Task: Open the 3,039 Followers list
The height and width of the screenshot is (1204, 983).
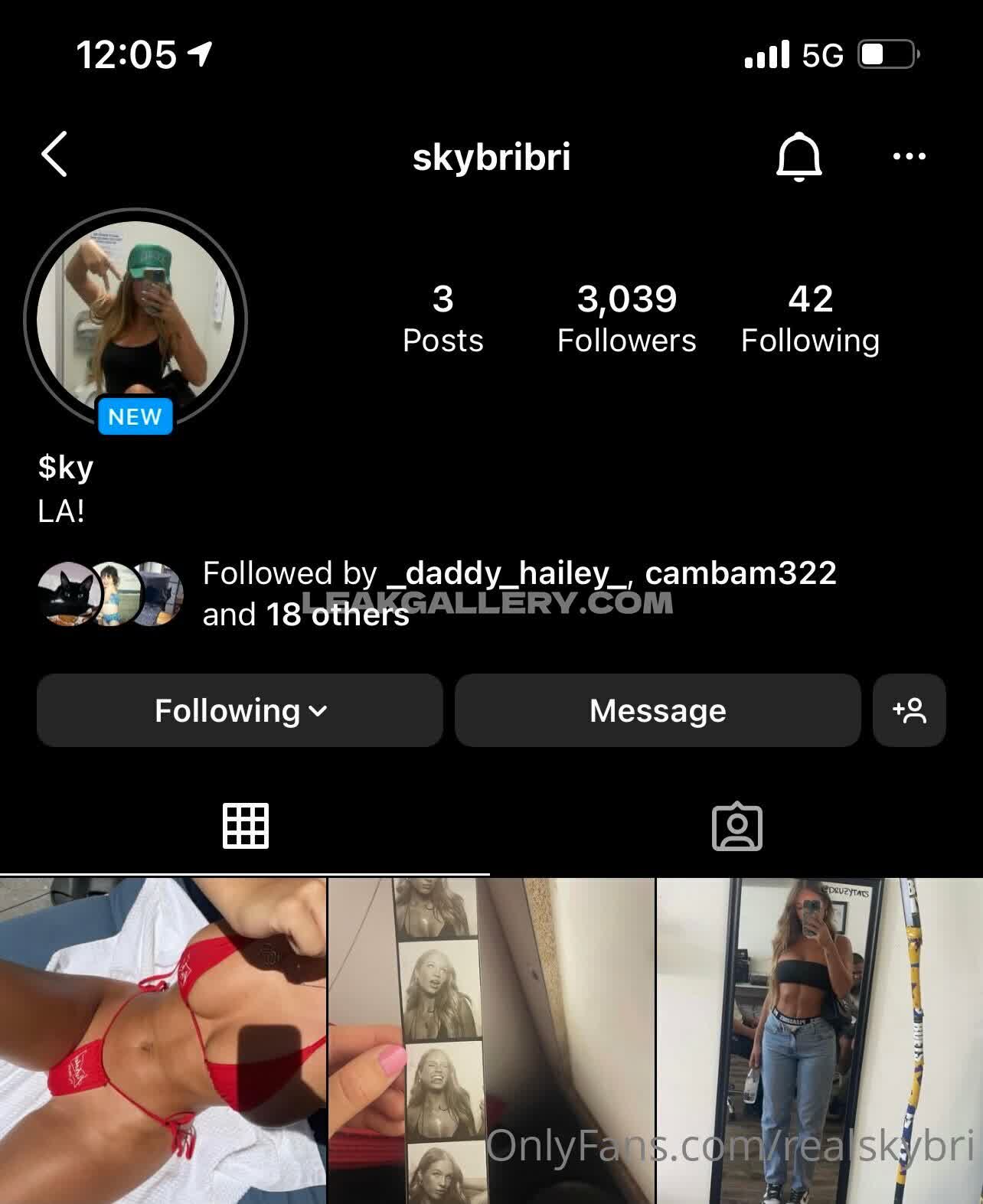Action: pos(626,318)
